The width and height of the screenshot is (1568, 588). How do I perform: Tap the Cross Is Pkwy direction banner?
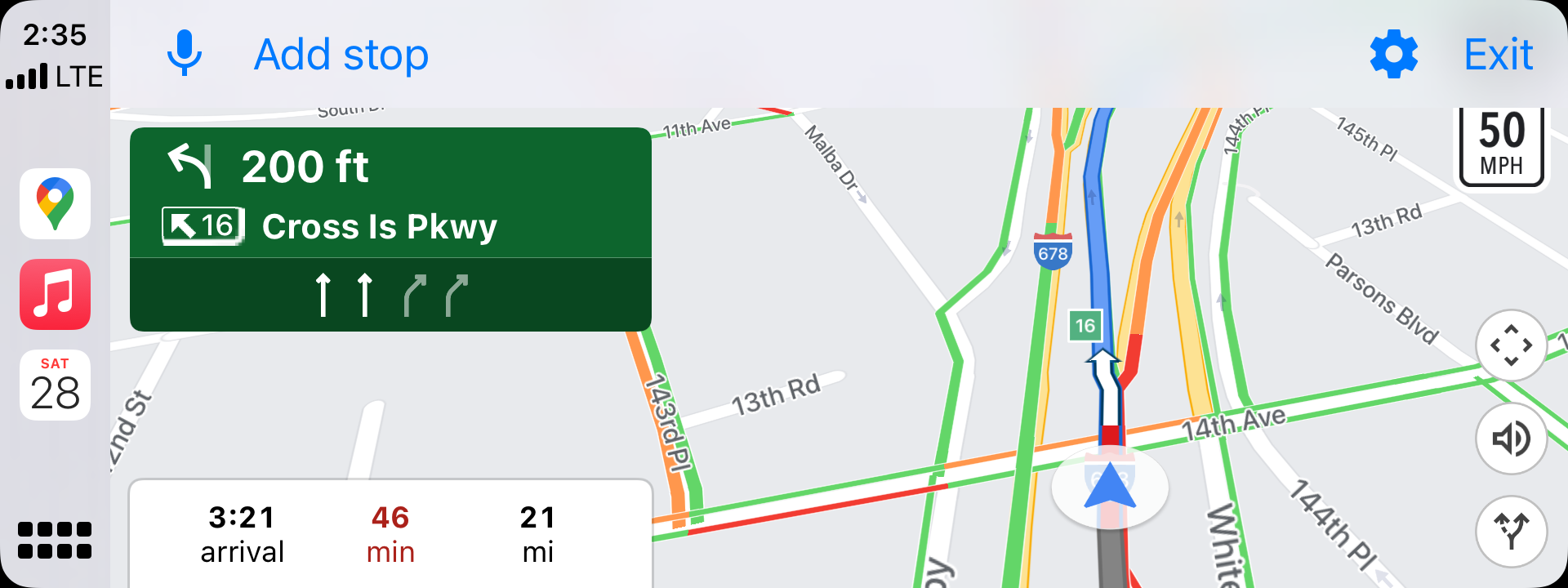[390, 196]
